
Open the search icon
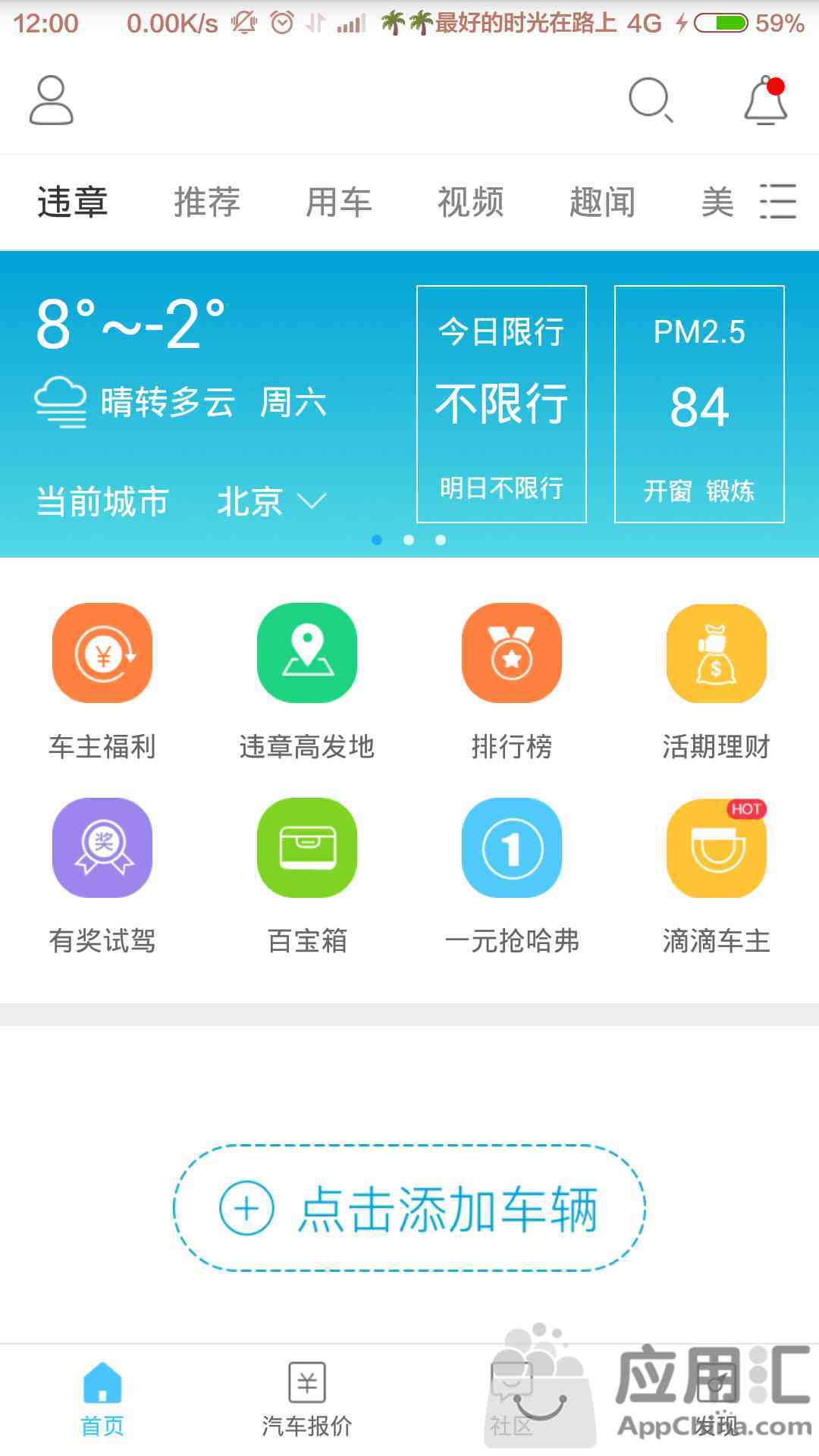click(651, 99)
